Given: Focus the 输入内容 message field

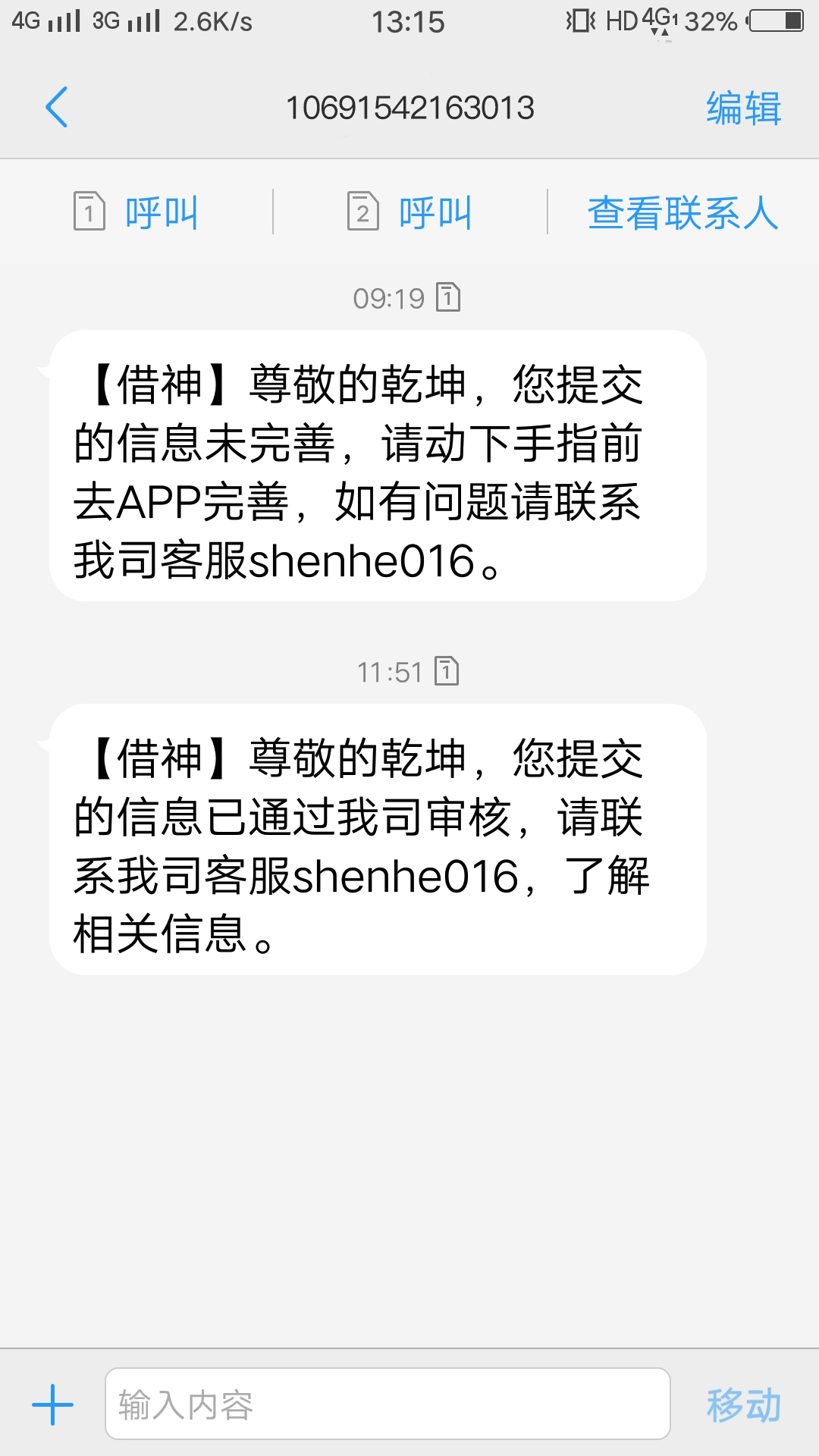Looking at the screenshot, I should [388, 1404].
